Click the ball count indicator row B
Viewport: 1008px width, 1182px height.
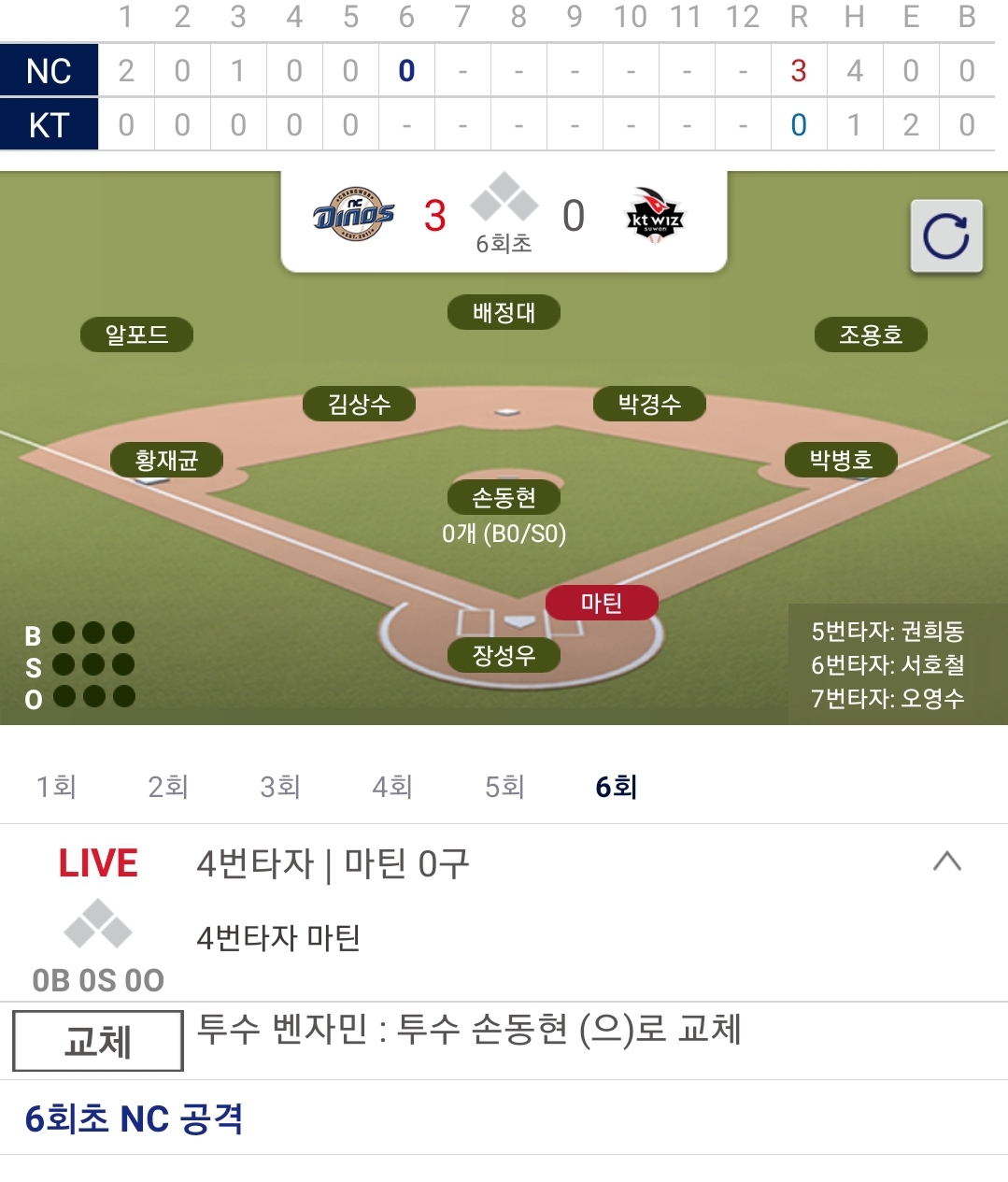pos(91,631)
